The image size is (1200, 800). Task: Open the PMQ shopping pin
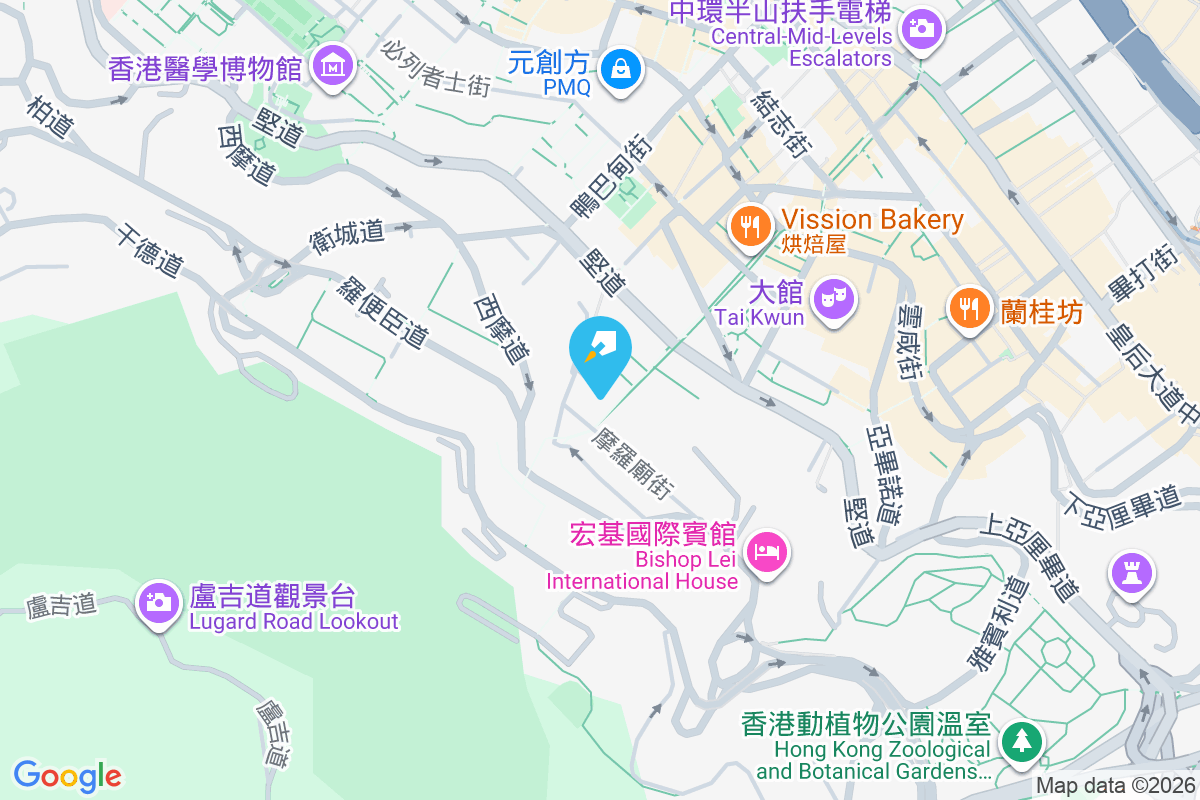(x=621, y=69)
